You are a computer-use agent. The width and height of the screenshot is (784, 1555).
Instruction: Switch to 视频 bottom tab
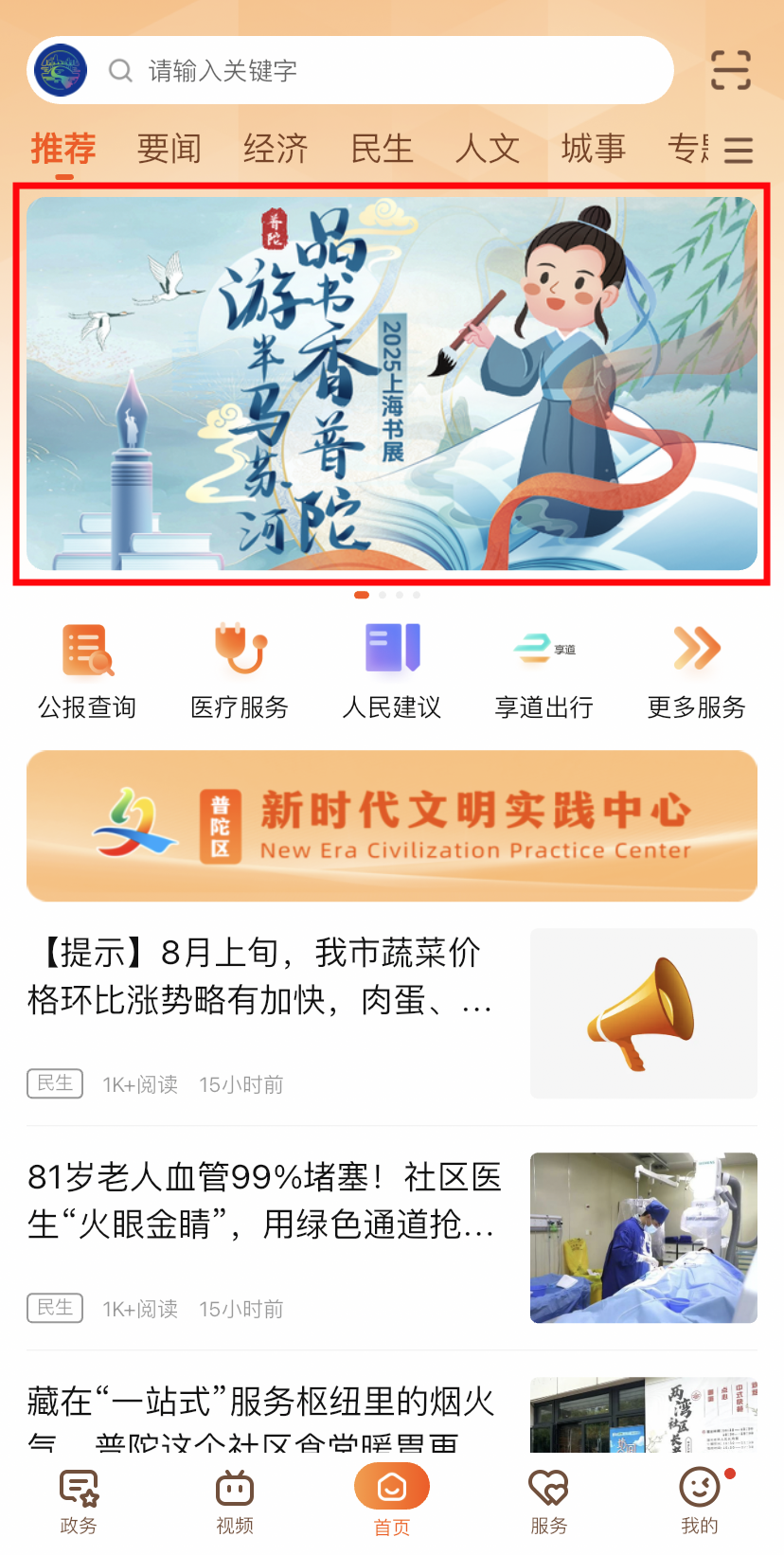point(235,1501)
